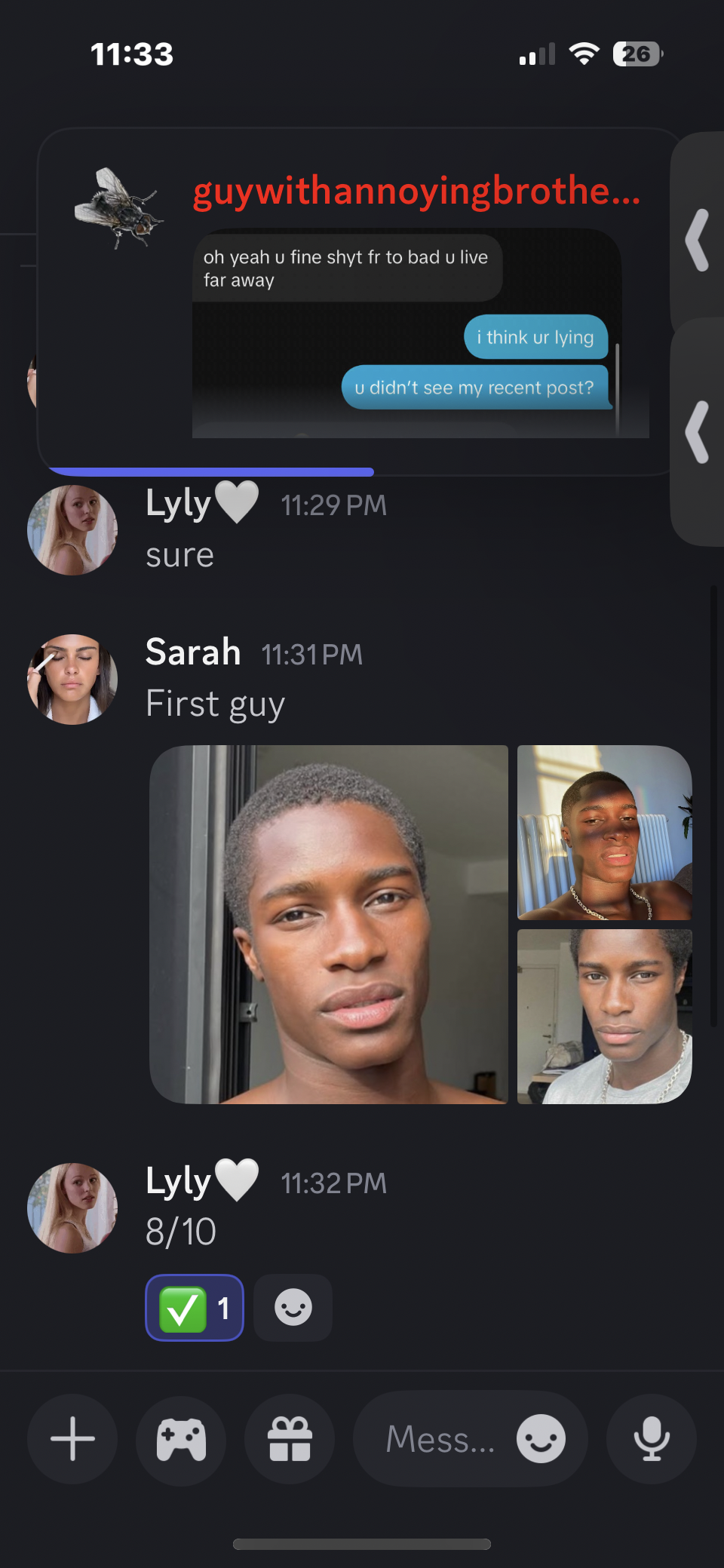
Task: Open emoji picker in message box
Action: click(541, 1439)
